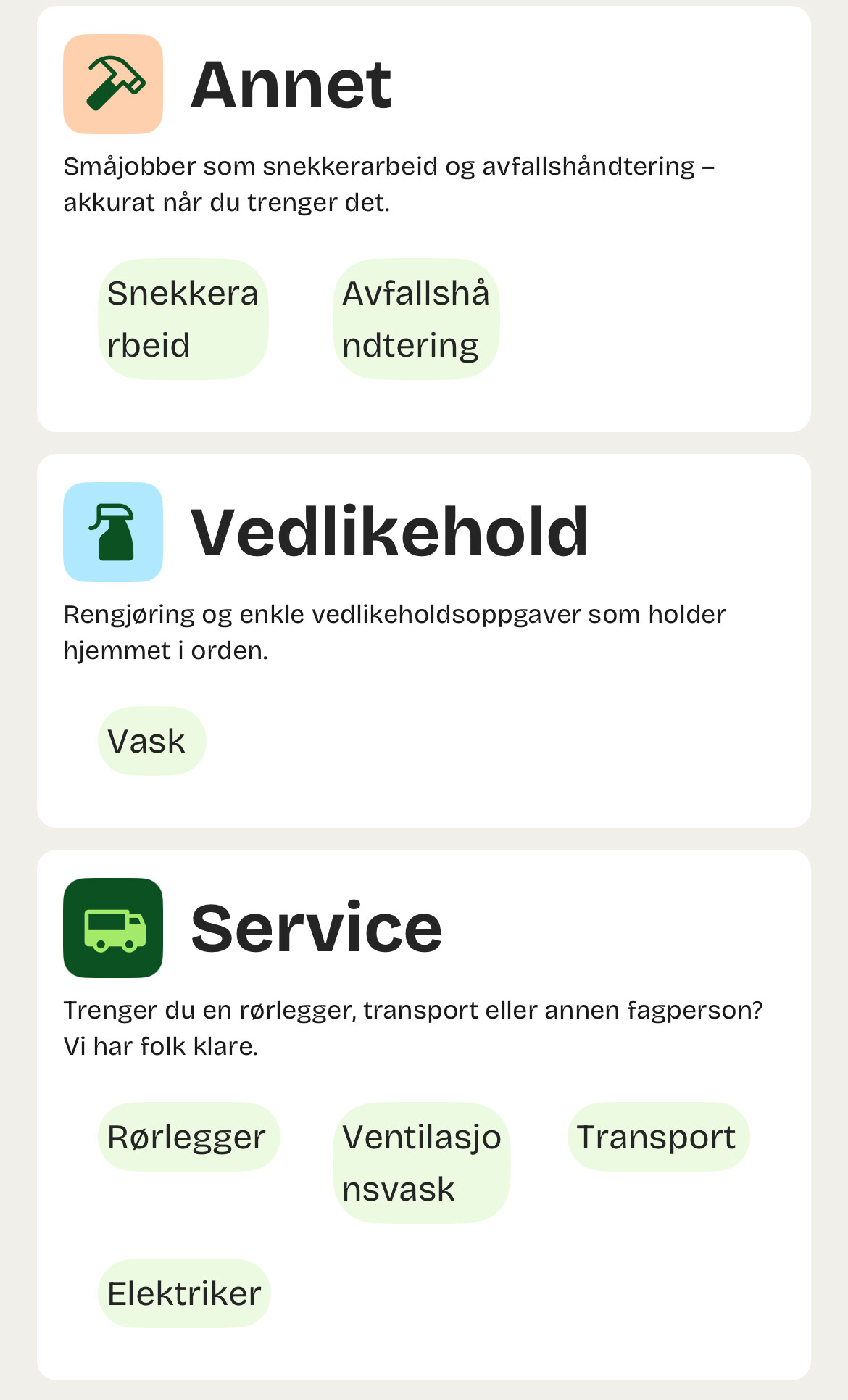Image resolution: width=848 pixels, height=1400 pixels.
Task: Tap the Rørlegger chip
Action: coord(188,1137)
